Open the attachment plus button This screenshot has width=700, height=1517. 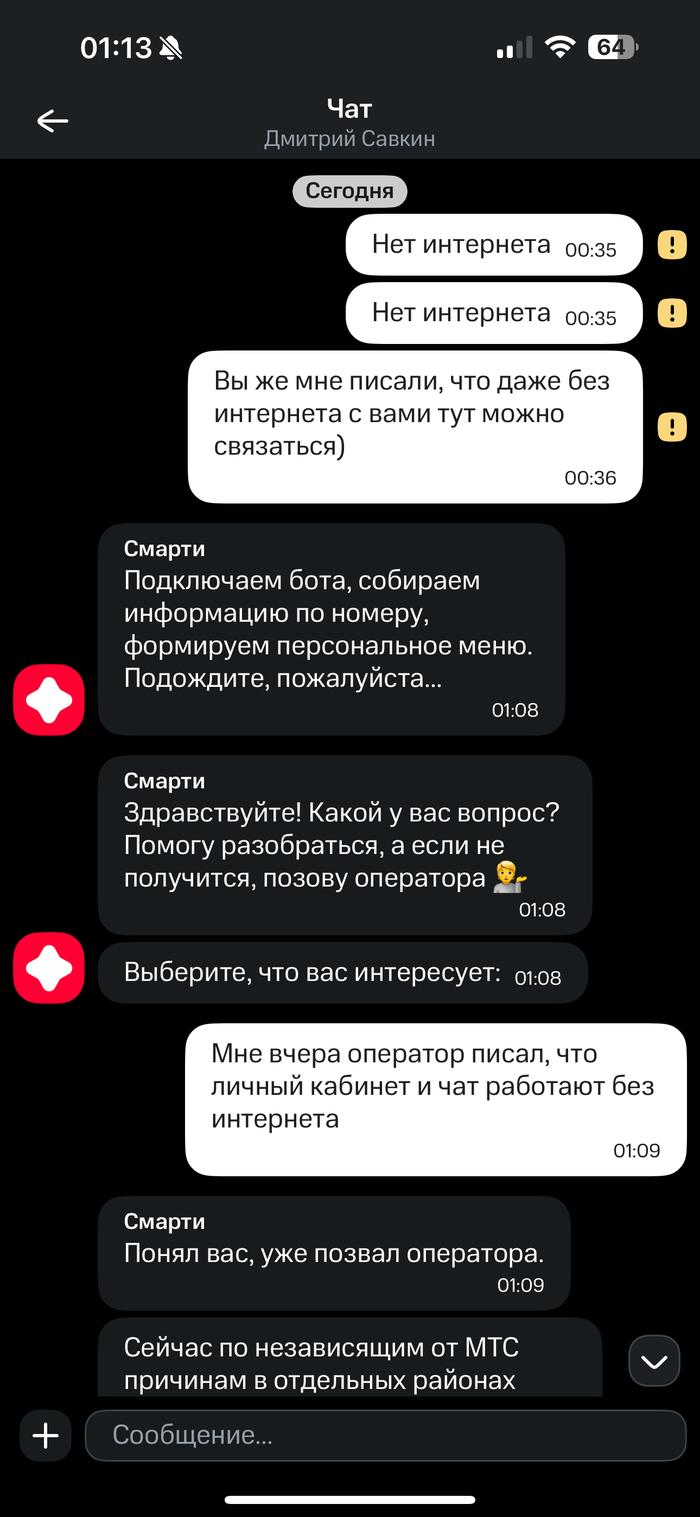point(46,1436)
